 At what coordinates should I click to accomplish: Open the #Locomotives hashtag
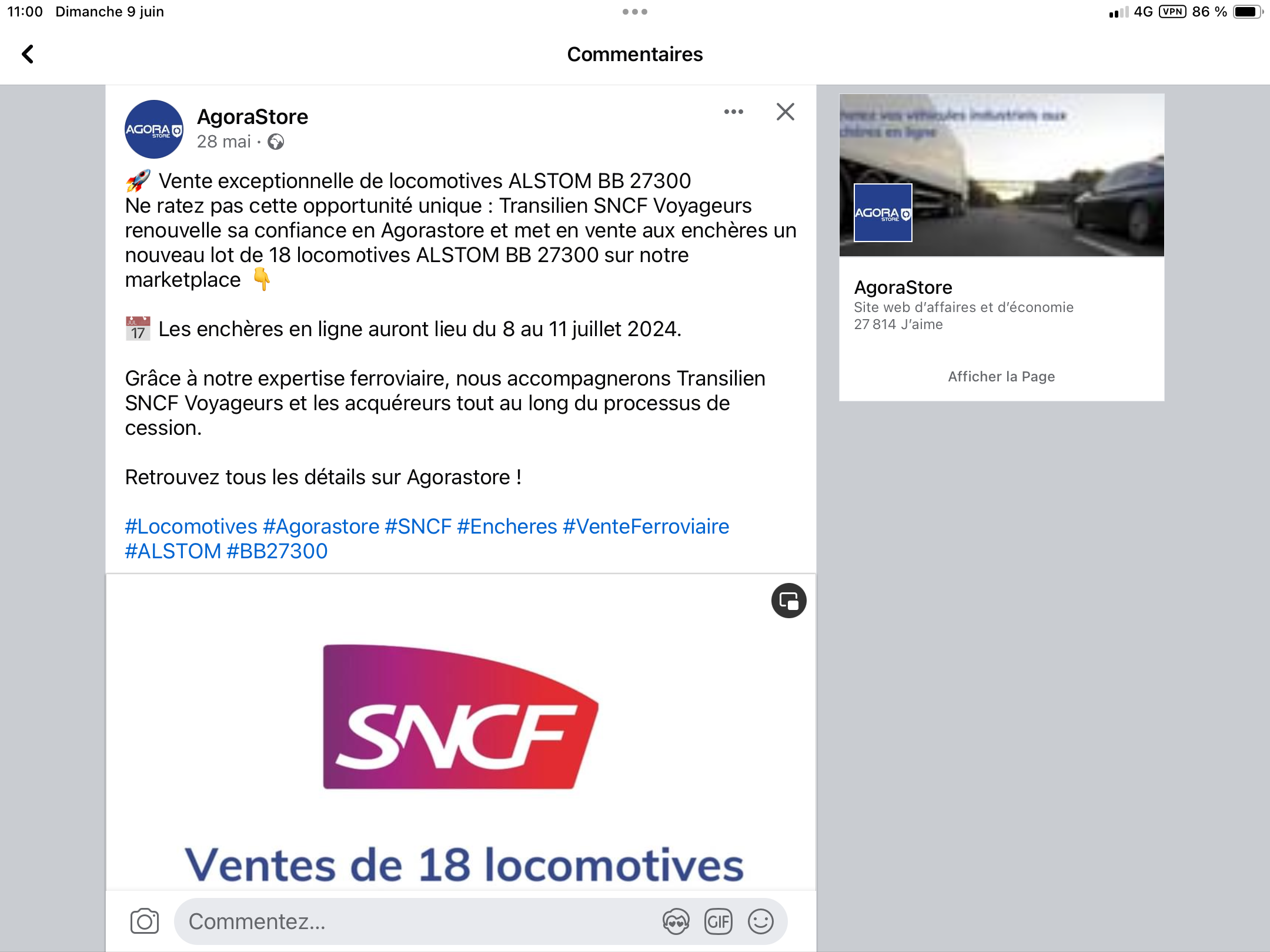(191, 527)
